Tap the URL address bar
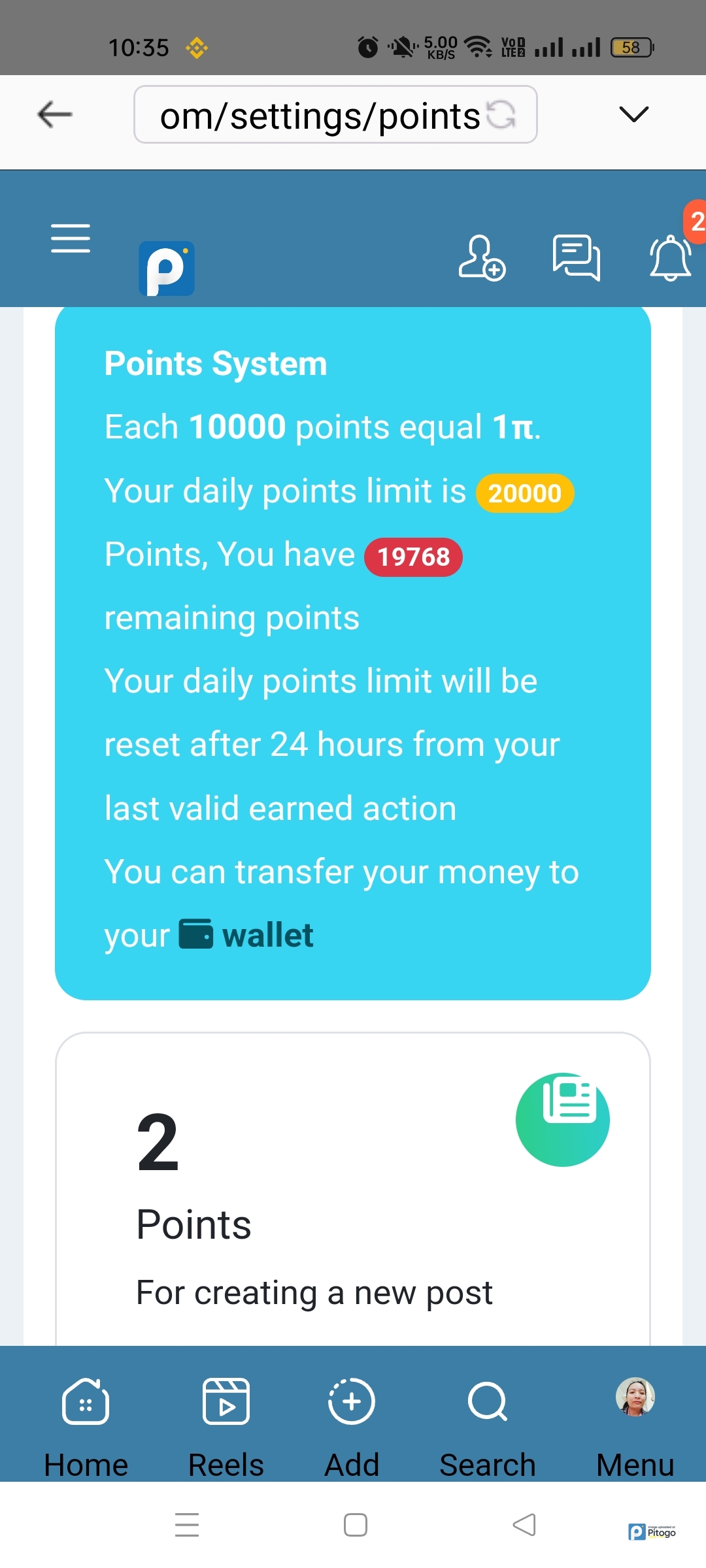 click(320, 115)
